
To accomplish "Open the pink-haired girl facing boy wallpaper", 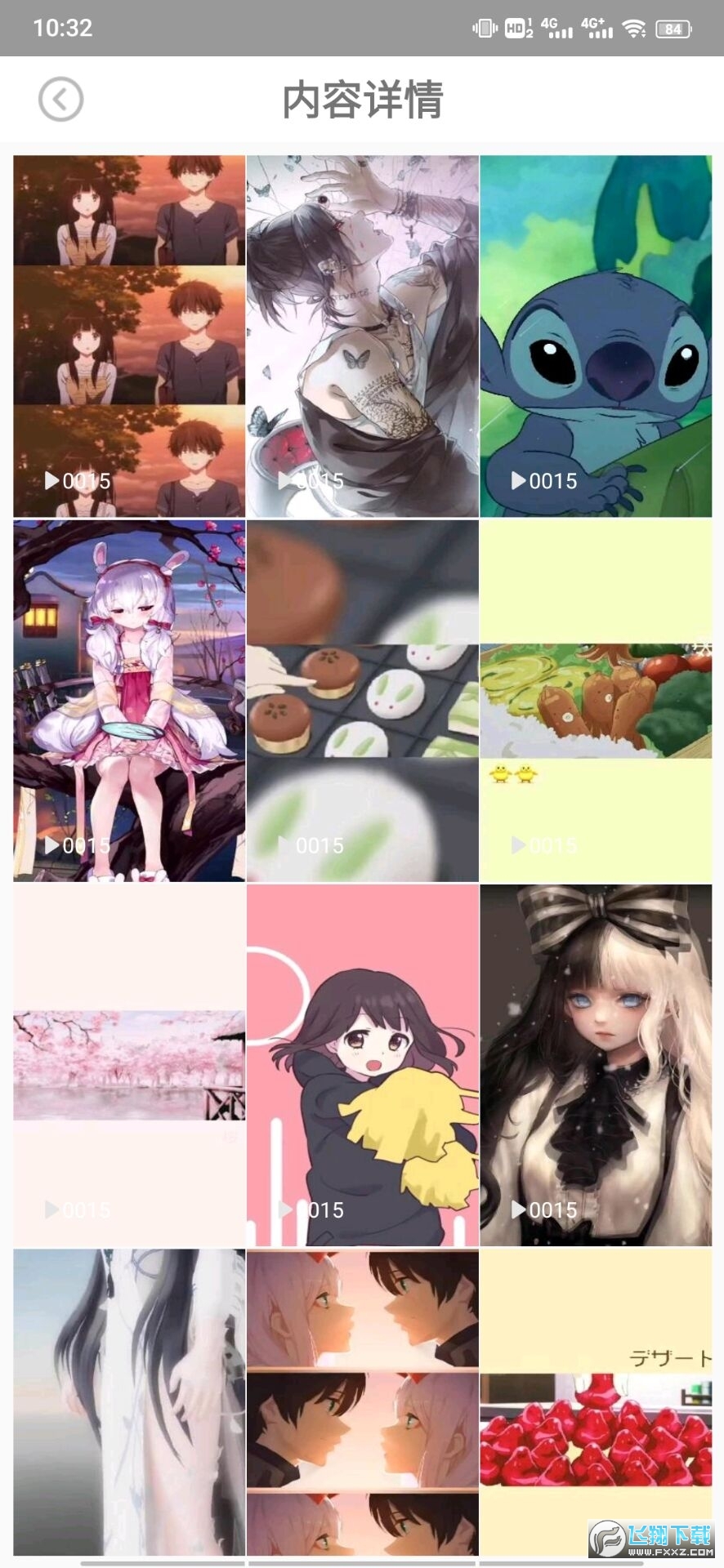I will 362,1401.
